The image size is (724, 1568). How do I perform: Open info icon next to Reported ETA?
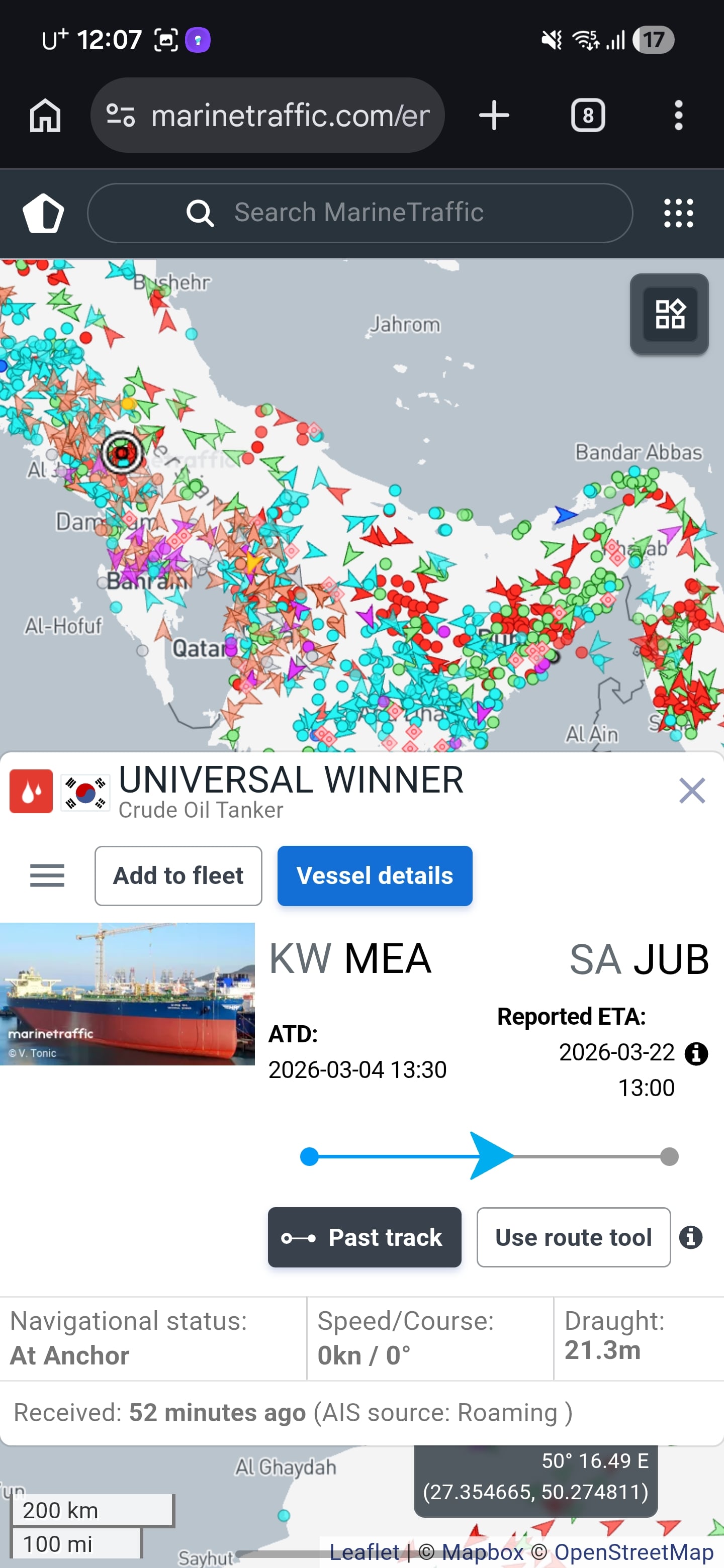pos(696,1053)
